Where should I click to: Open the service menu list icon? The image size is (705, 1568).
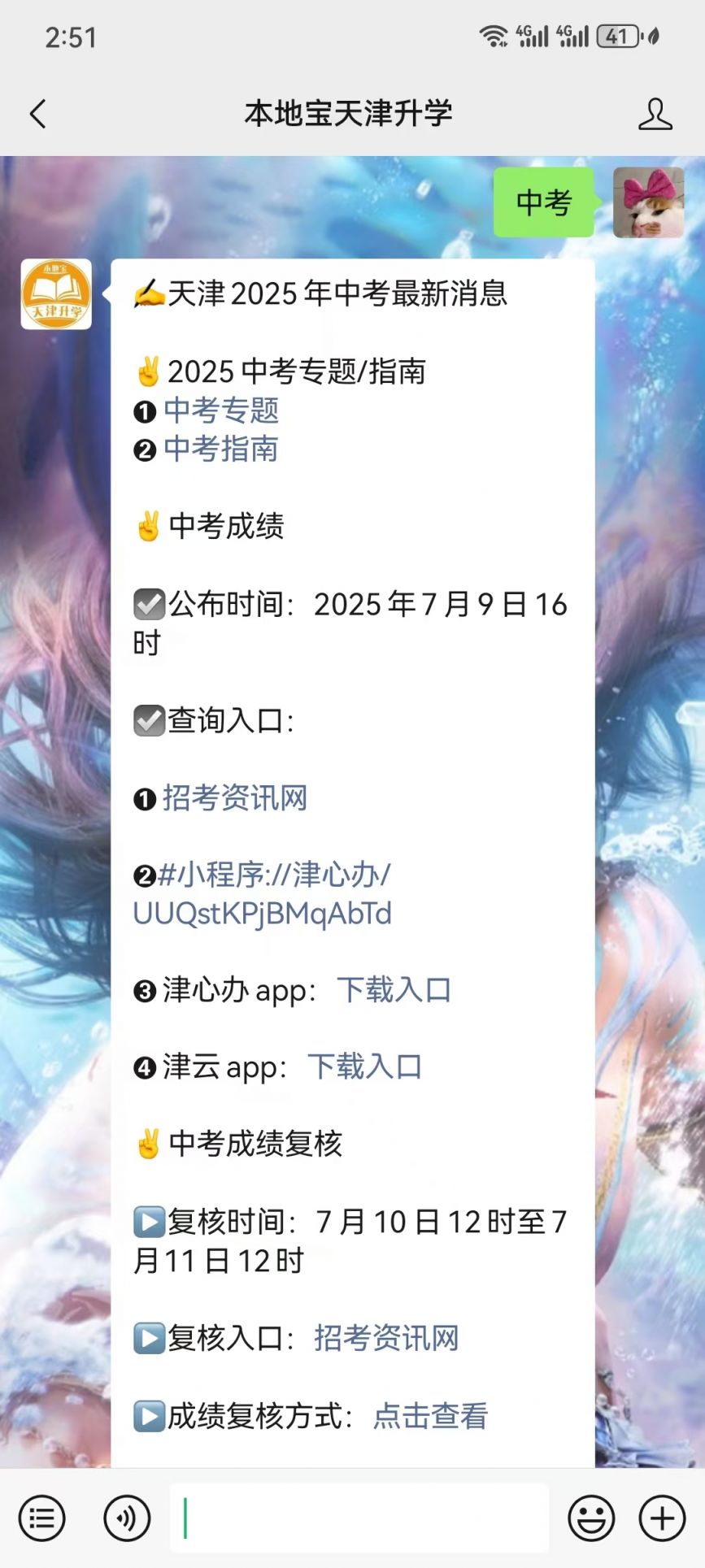pos(41,1518)
